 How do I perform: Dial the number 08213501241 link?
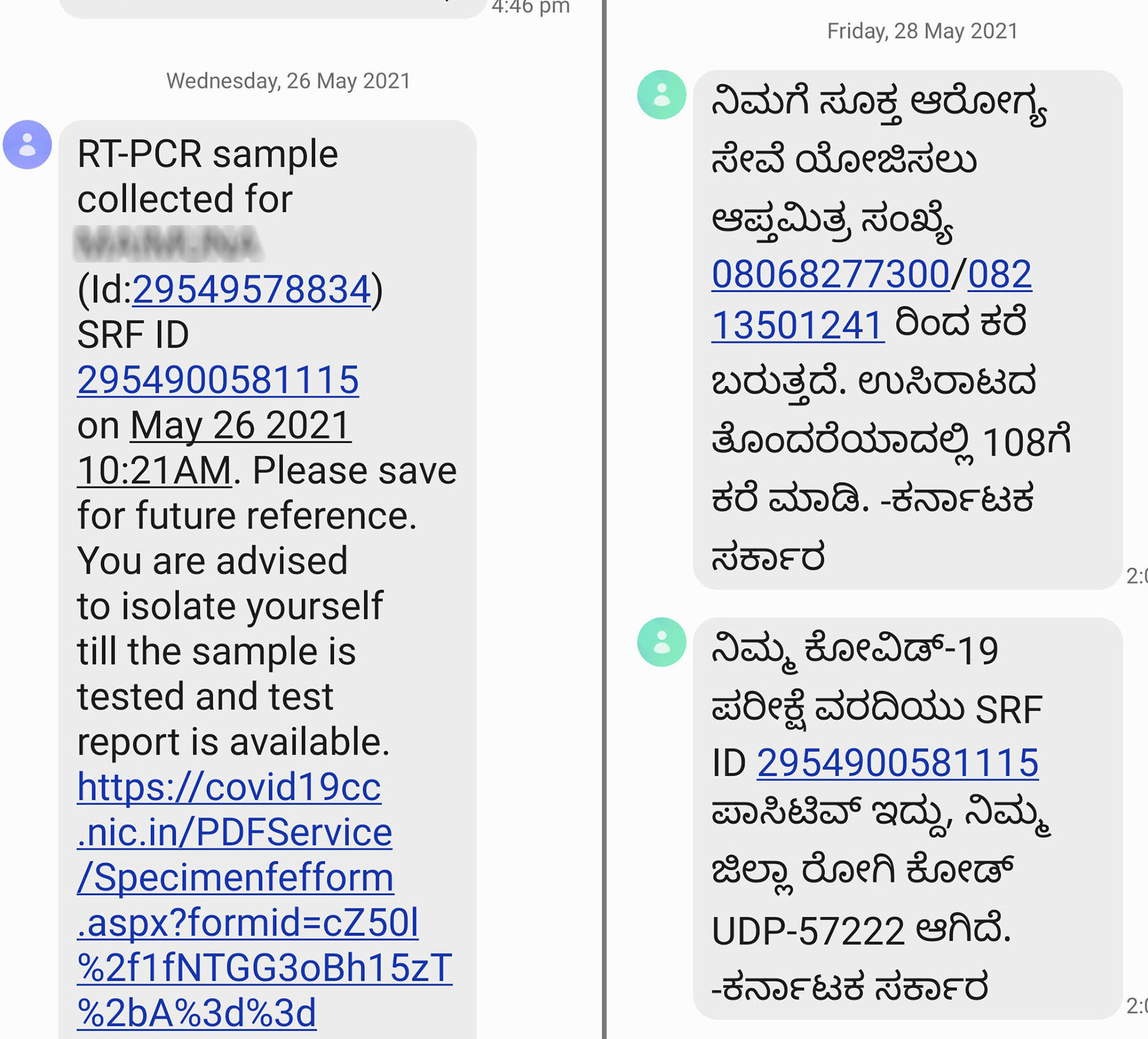pyautogui.click(x=798, y=325)
